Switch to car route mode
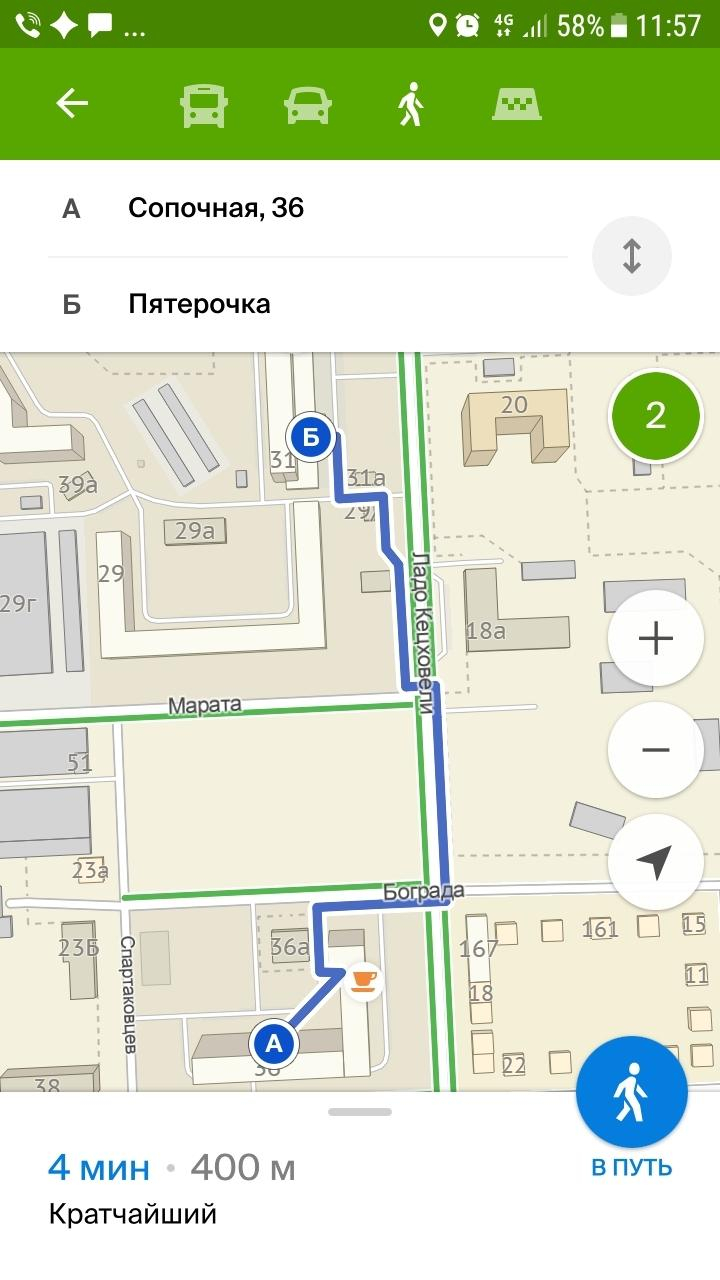The width and height of the screenshot is (720, 1280). pos(307,104)
